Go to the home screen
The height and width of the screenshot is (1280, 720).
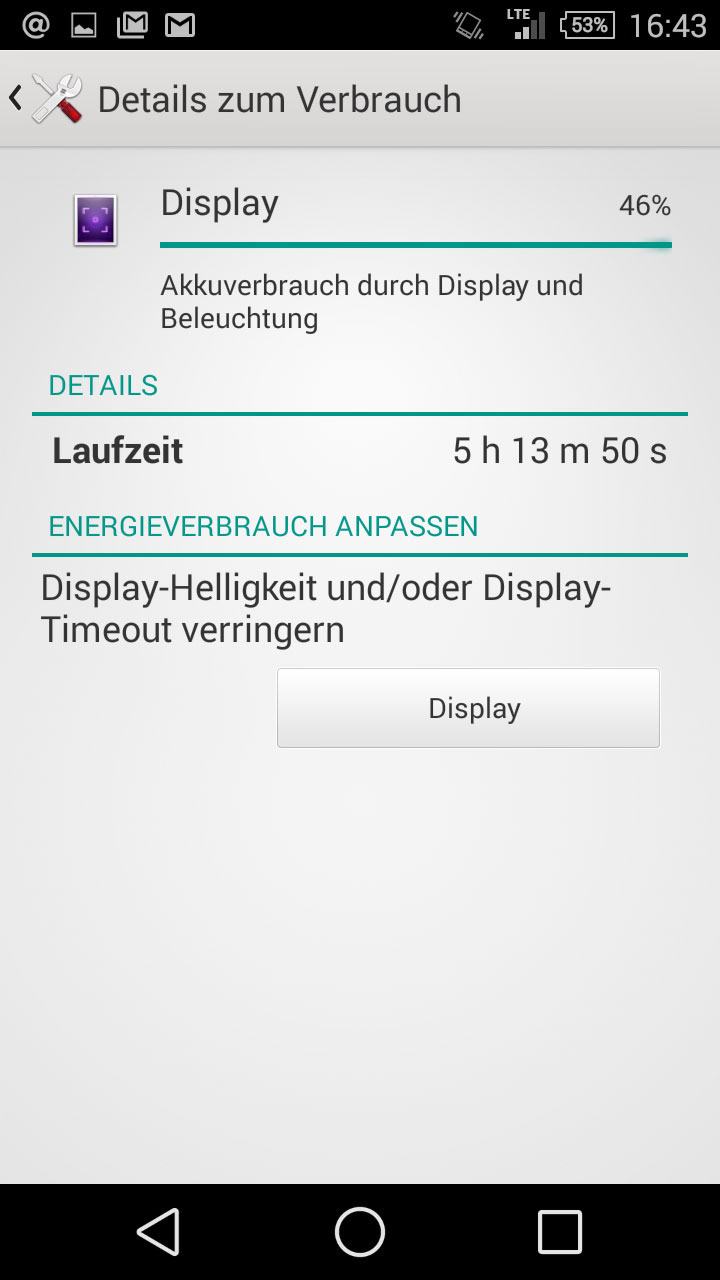click(x=360, y=1231)
